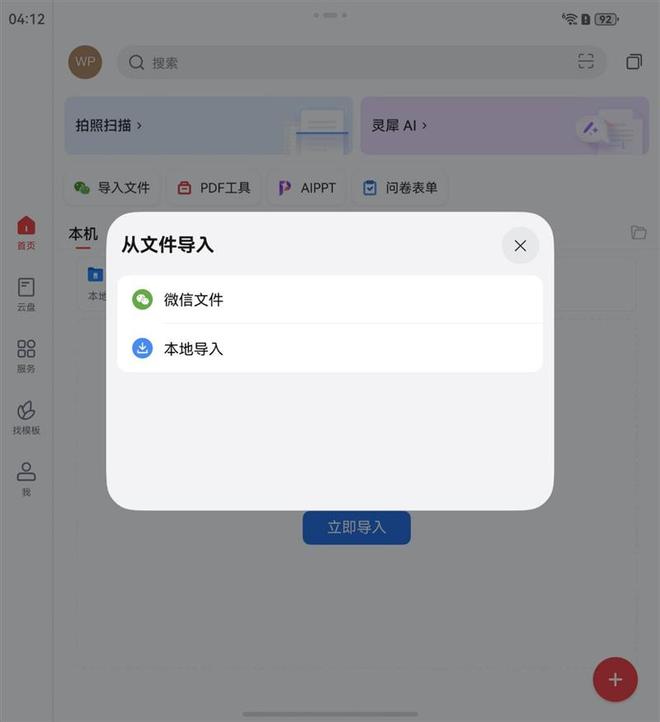Choose 微信文件 import option

click(194, 300)
